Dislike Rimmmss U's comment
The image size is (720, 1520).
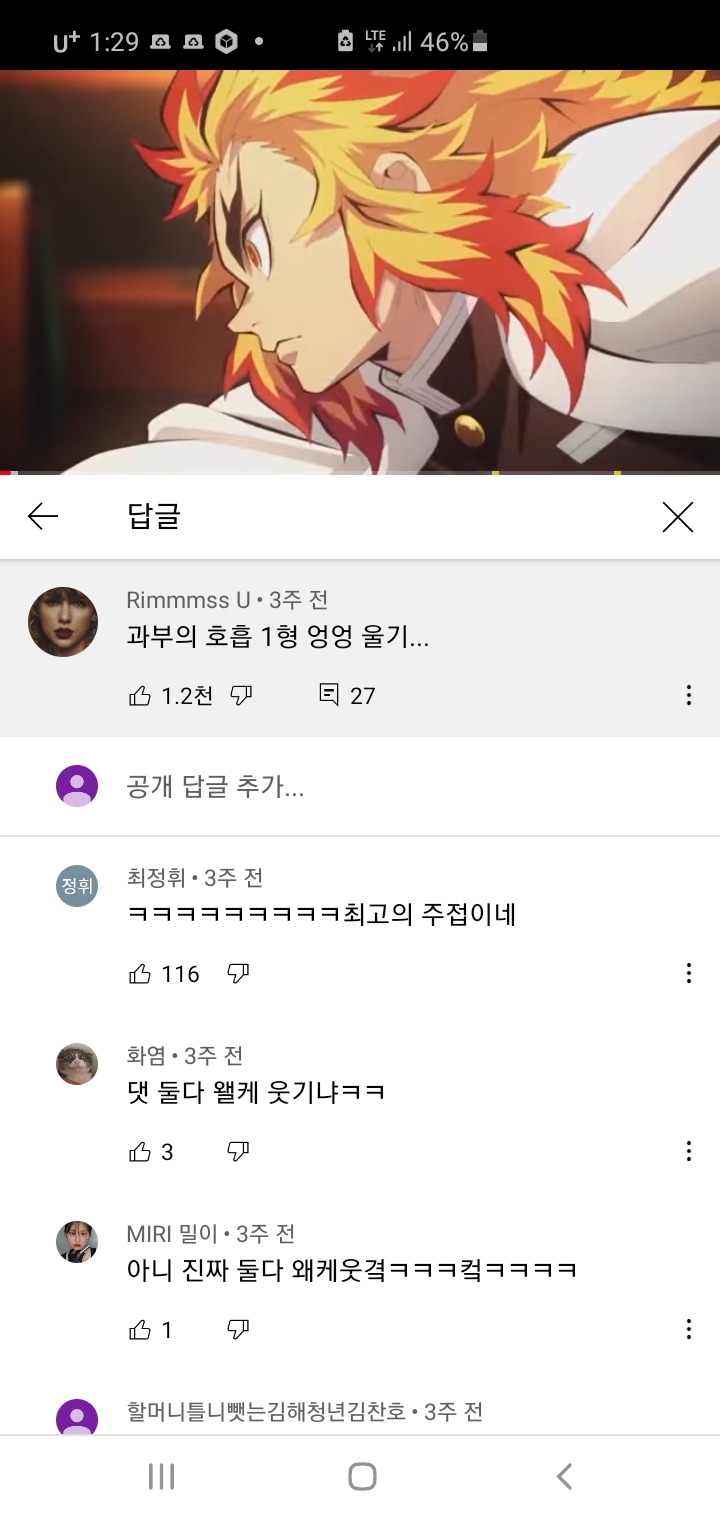241,696
